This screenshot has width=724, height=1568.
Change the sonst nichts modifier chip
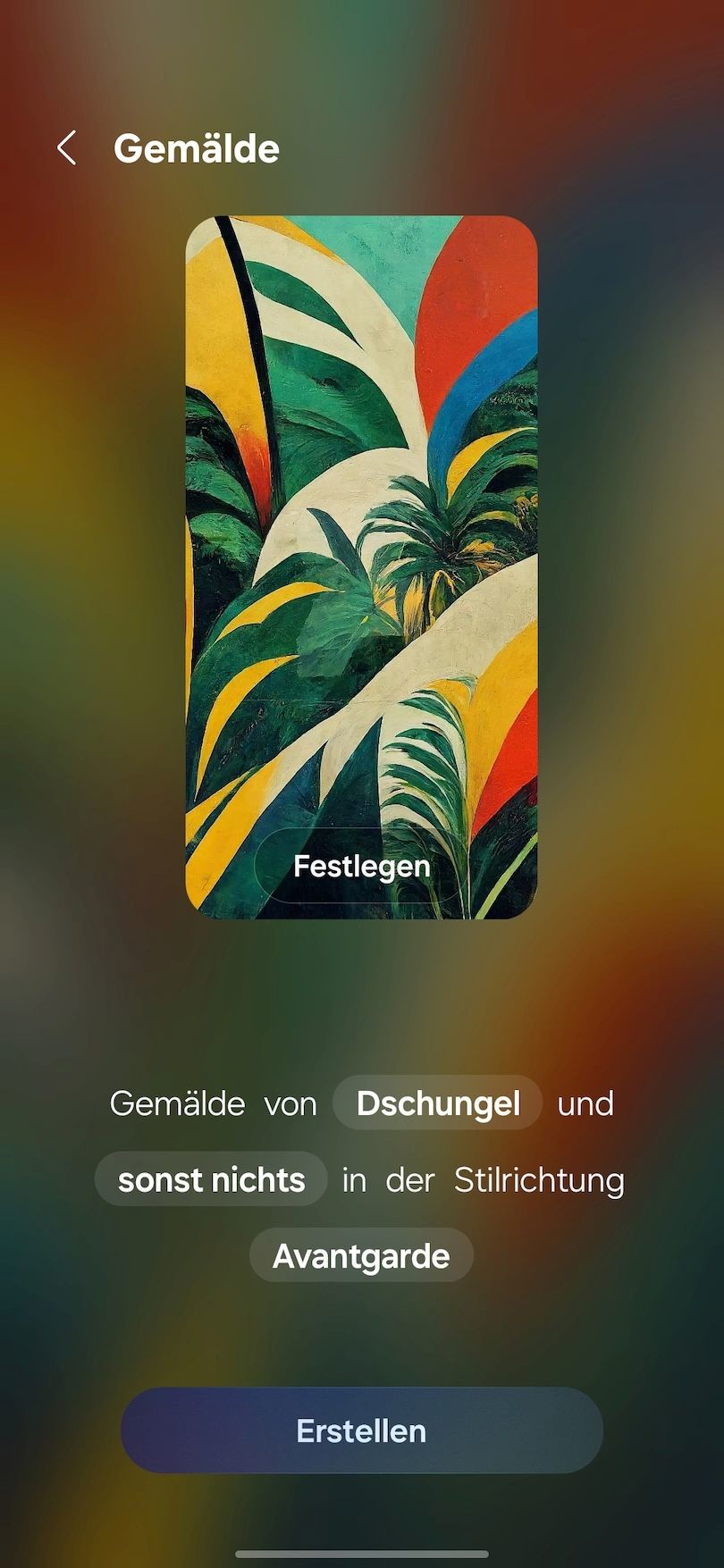coord(210,1179)
